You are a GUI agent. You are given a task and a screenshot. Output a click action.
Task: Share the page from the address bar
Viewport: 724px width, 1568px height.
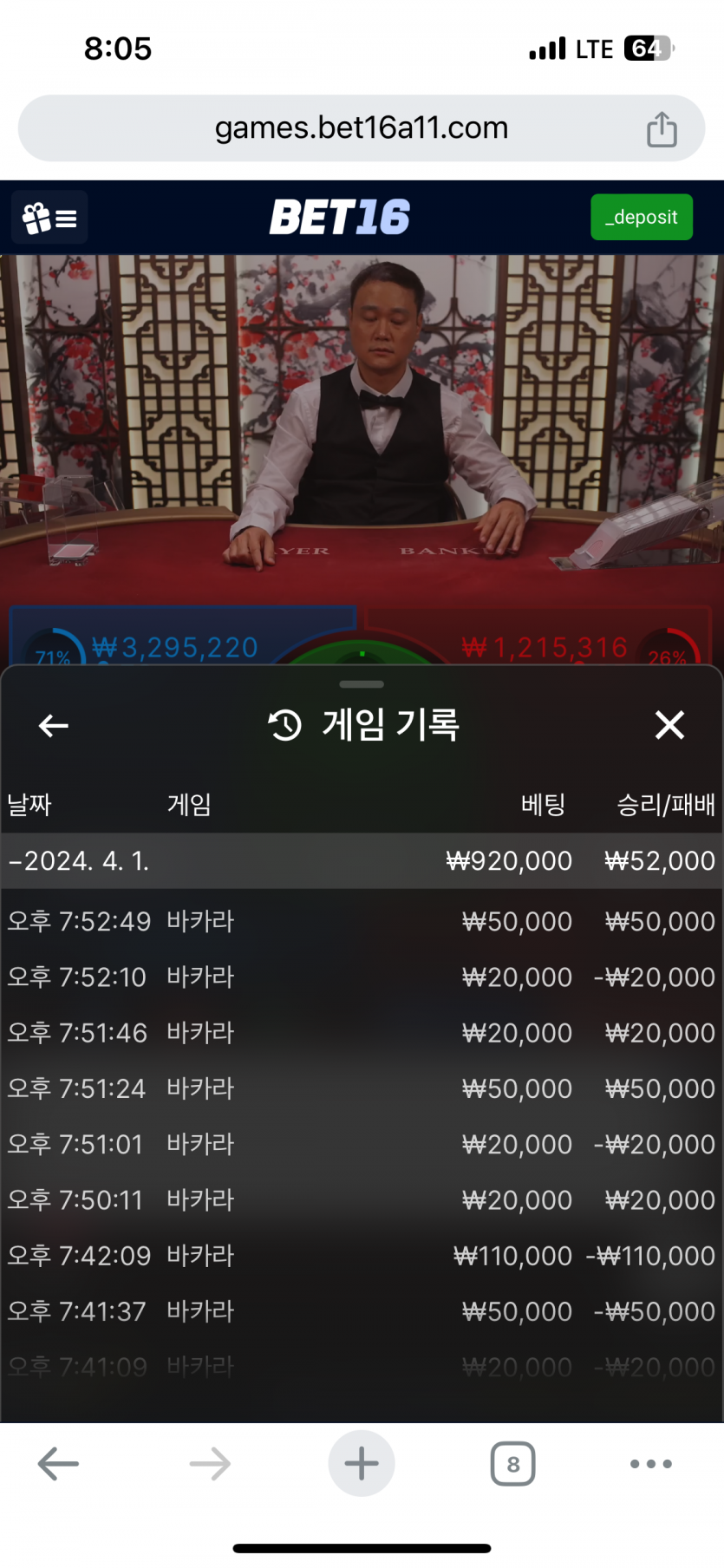click(662, 129)
